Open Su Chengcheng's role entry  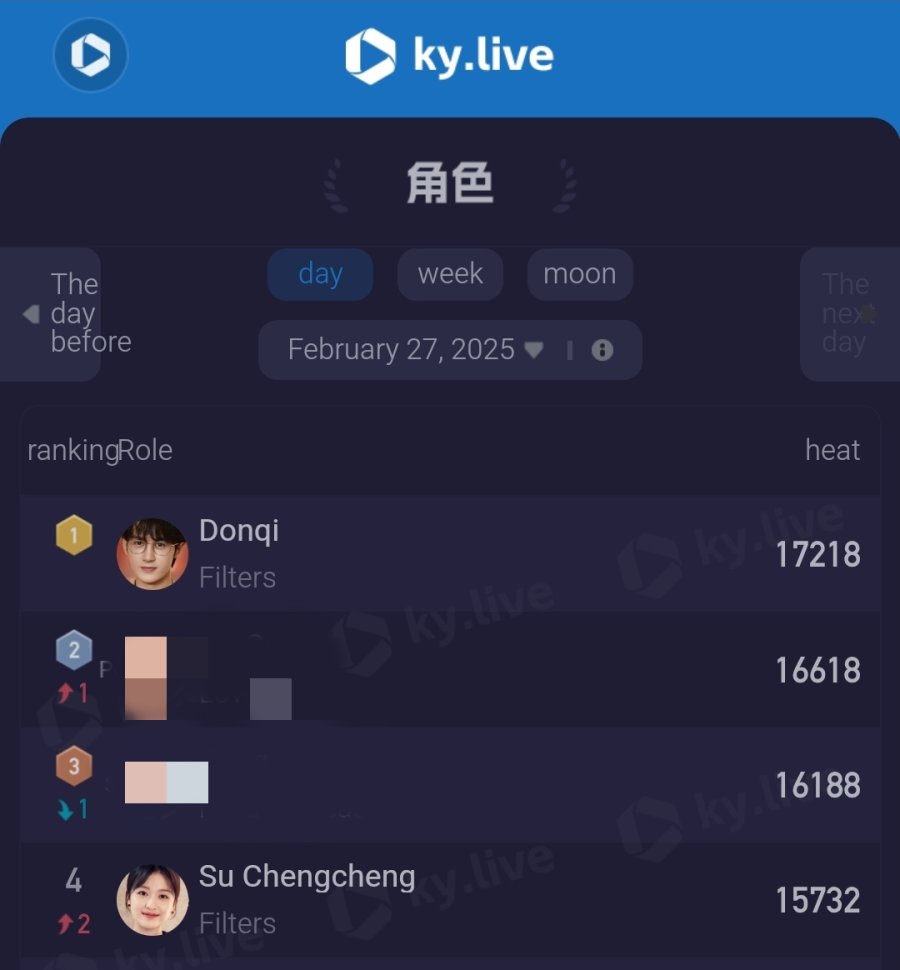pos(450,900)
